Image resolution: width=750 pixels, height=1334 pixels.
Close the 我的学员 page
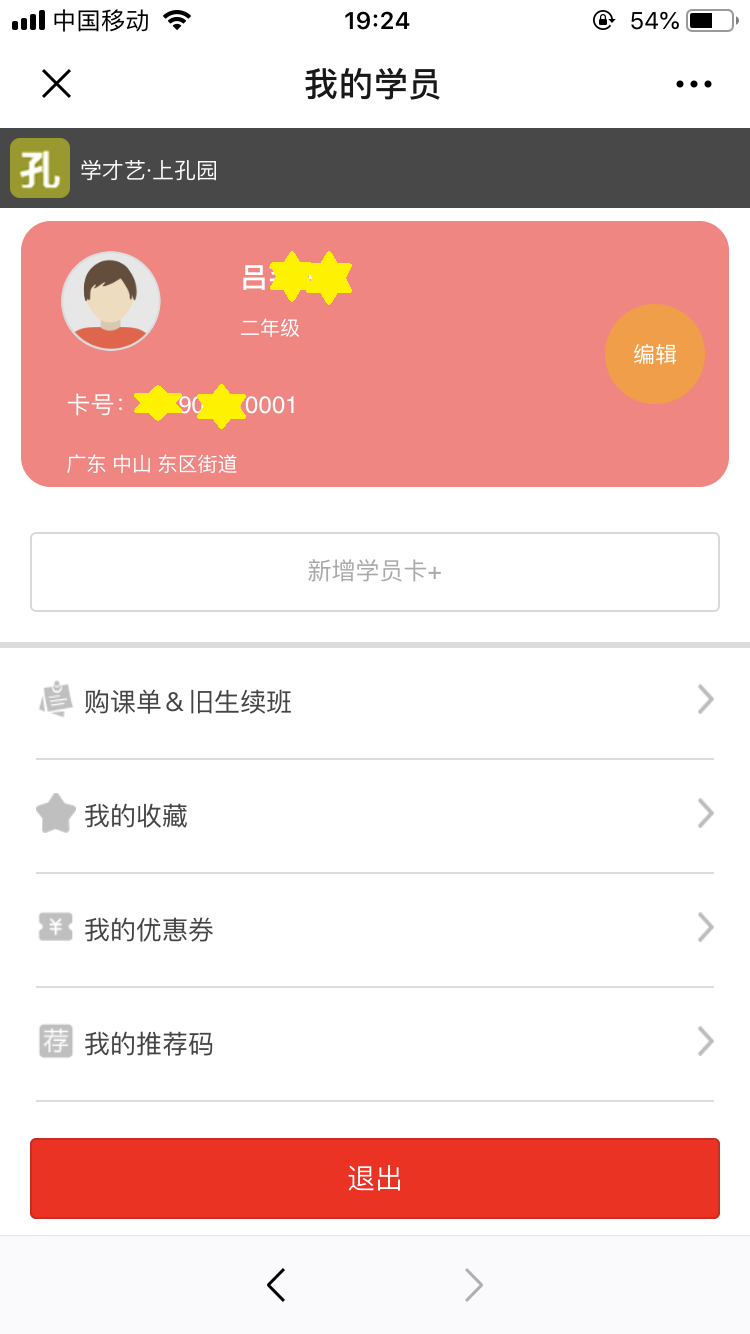pos(56,84)
